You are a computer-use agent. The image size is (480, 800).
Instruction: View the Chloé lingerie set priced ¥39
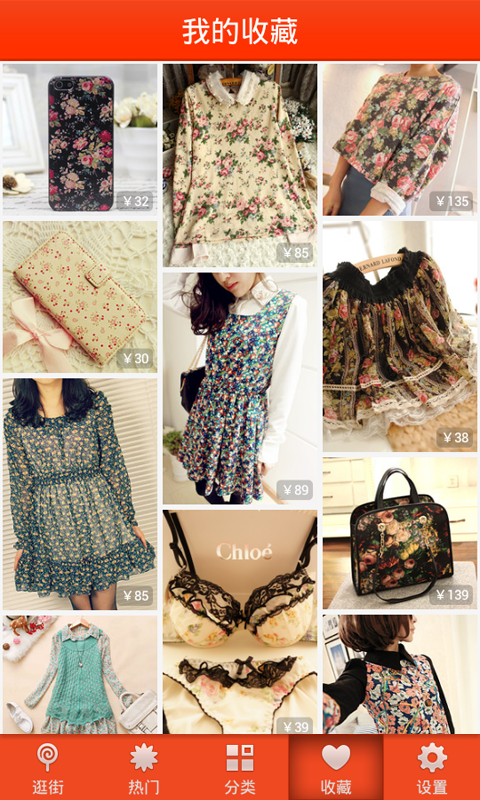click(x=240, y=622)
